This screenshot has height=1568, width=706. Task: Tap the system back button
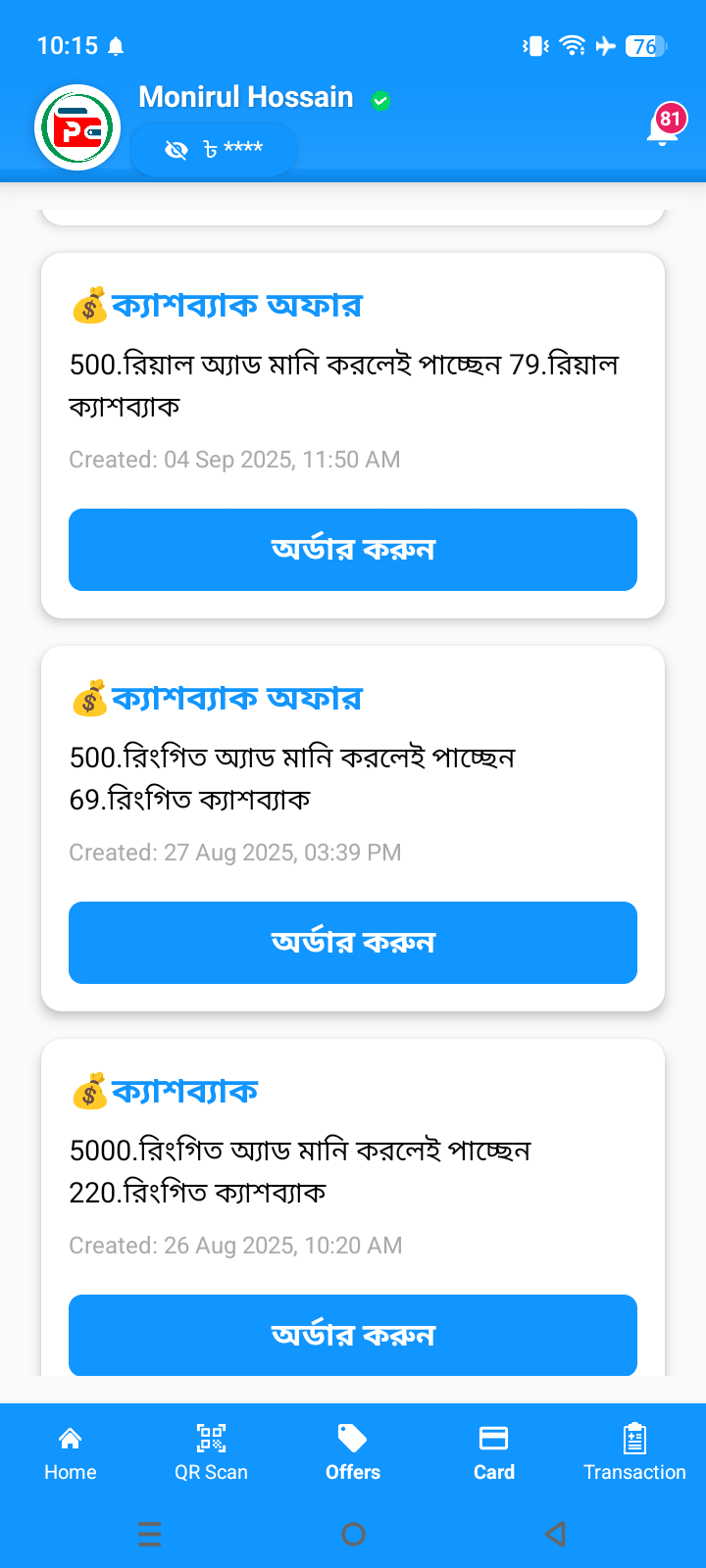[x=555, y=1534]
